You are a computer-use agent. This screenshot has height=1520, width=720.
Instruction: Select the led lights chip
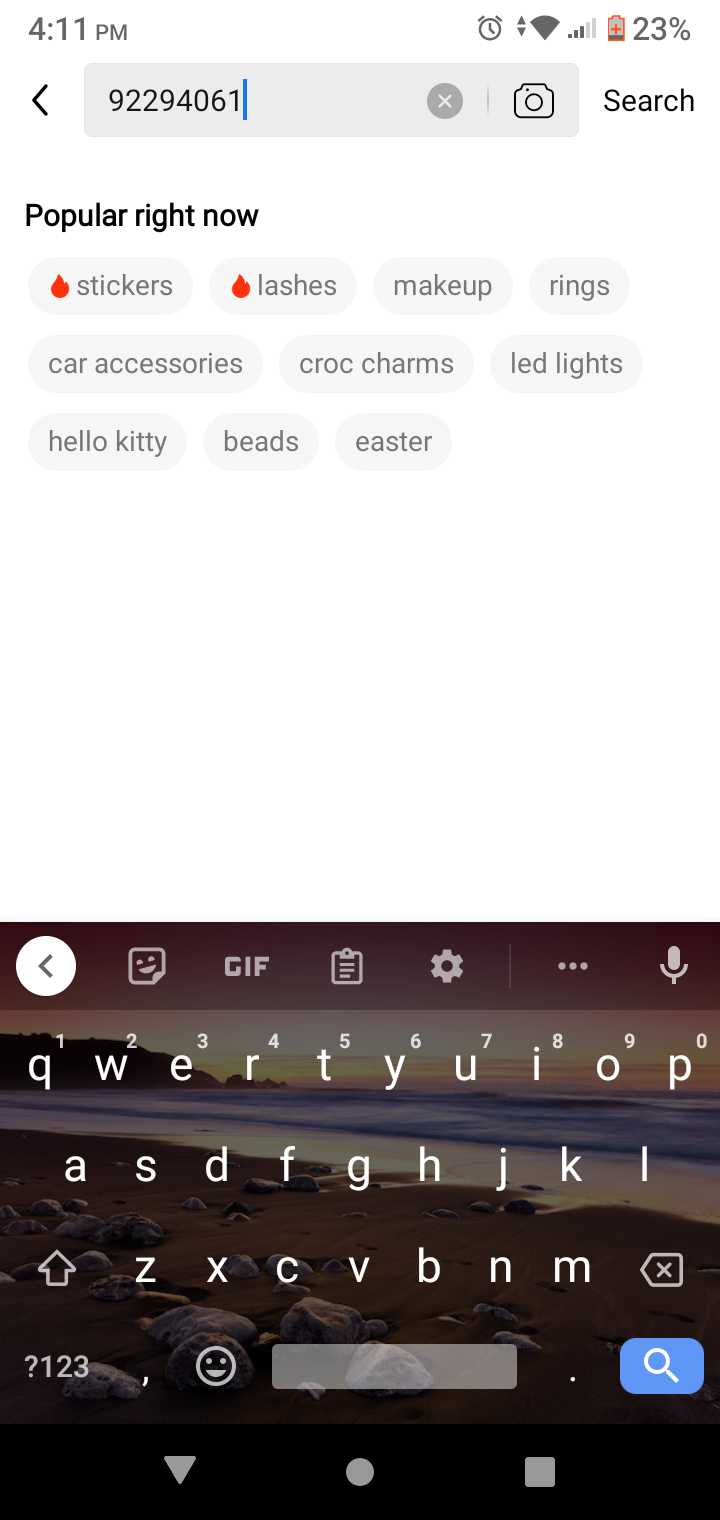click(x=566, y=364)
